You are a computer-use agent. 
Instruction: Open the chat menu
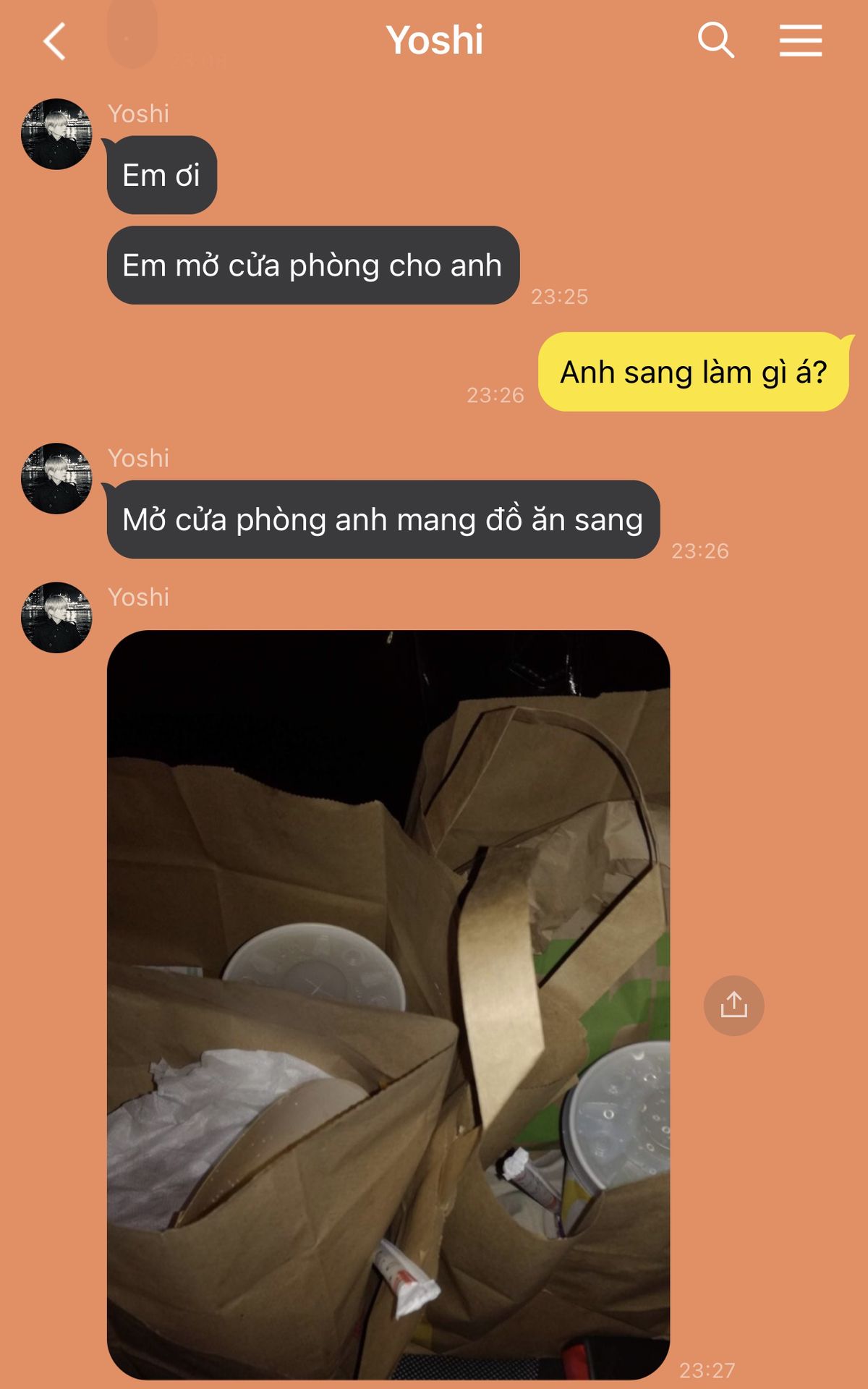[800, 40]
